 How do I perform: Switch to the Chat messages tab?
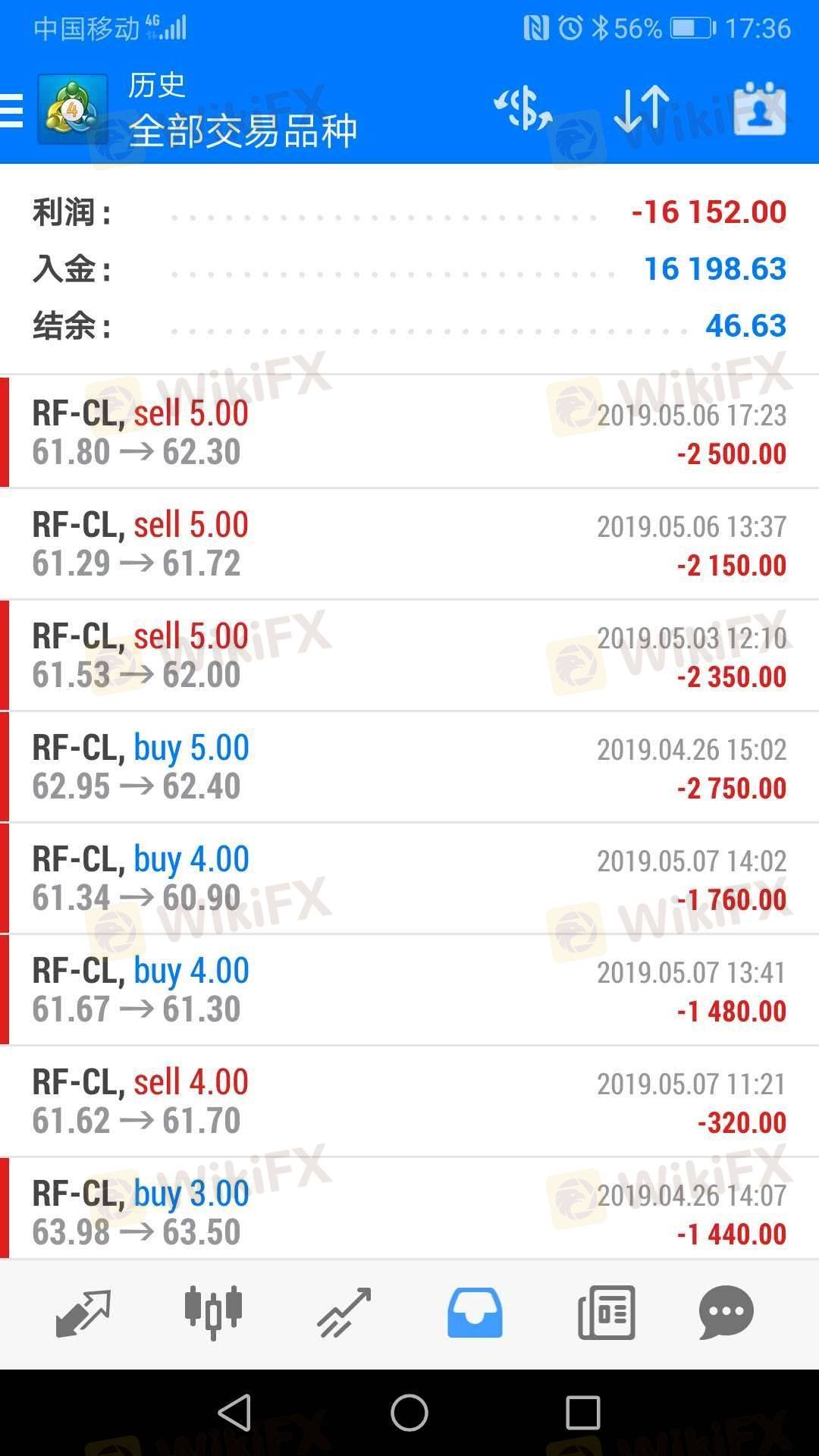tap(726, 1313)
